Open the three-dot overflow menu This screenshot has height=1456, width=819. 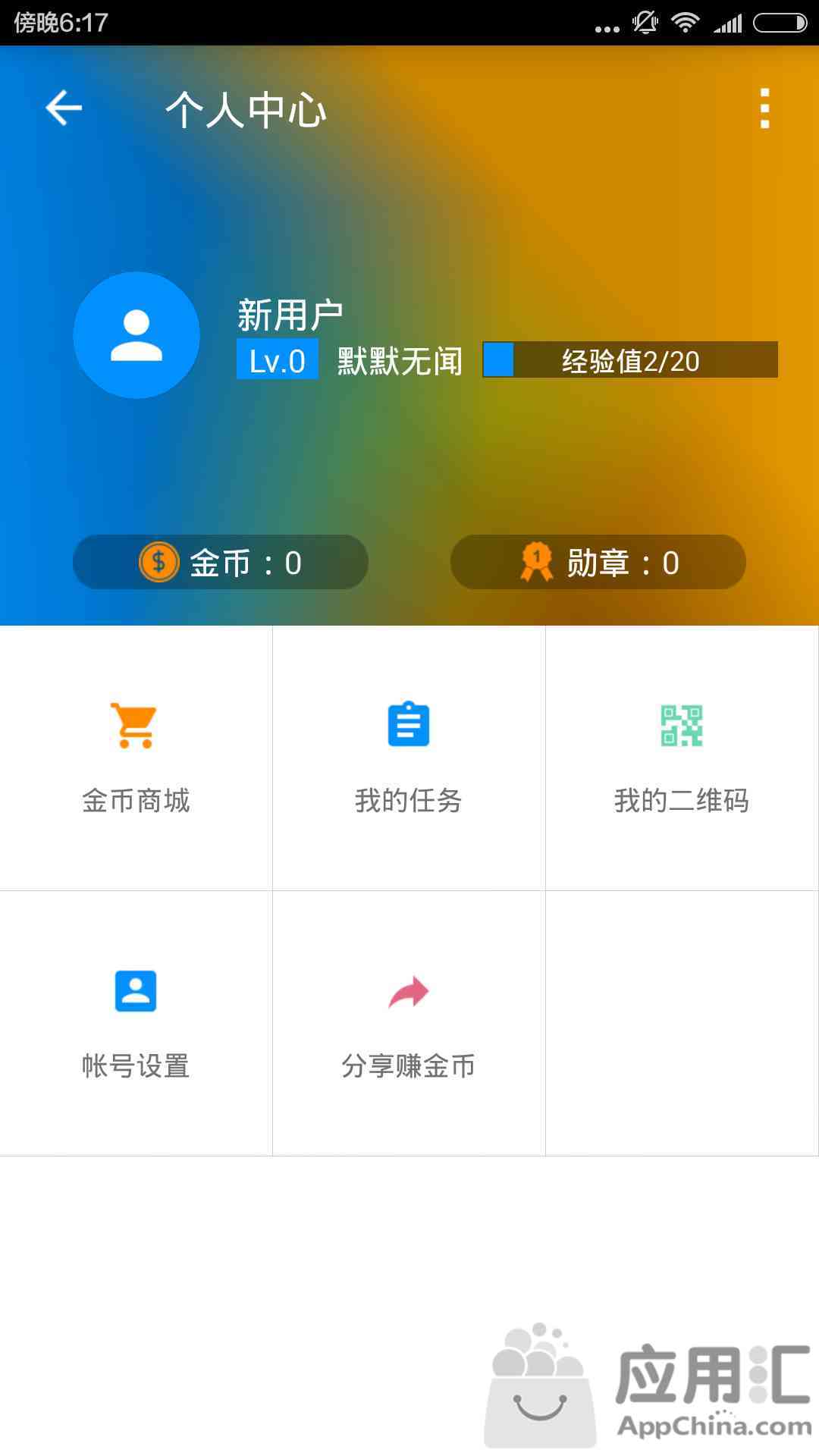[x=764, y=108]
